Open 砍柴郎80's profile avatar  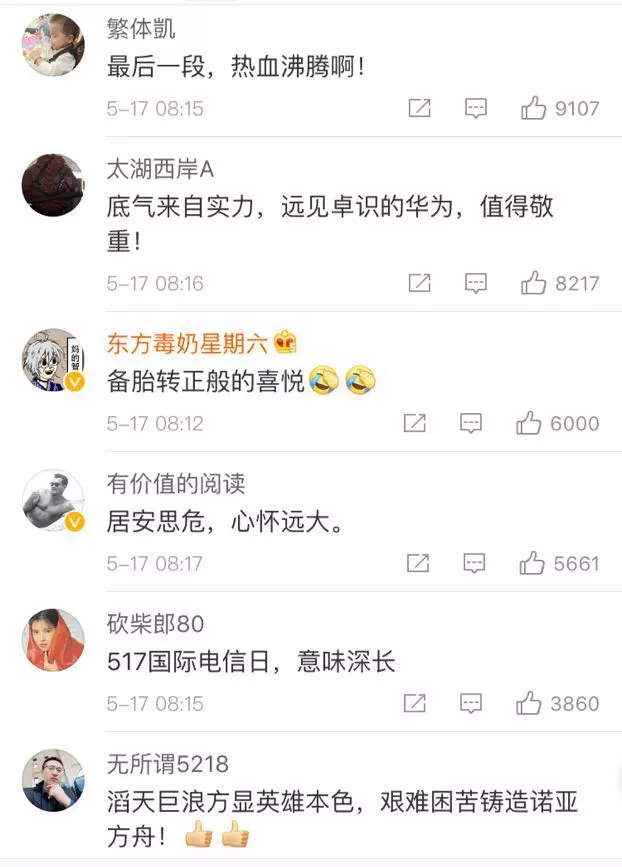pyautogui.click(x=53, y=639)
